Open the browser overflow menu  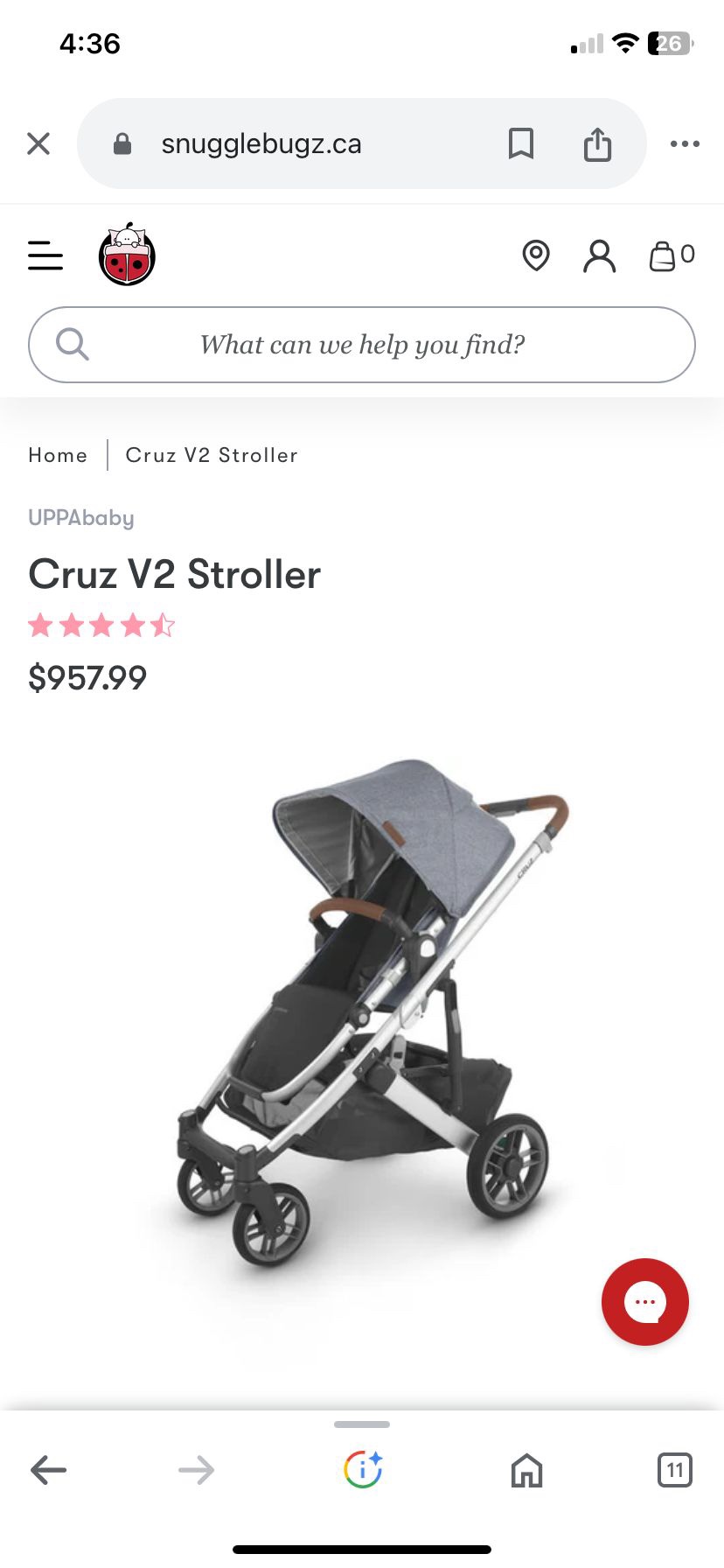click(x=685, y=143)
